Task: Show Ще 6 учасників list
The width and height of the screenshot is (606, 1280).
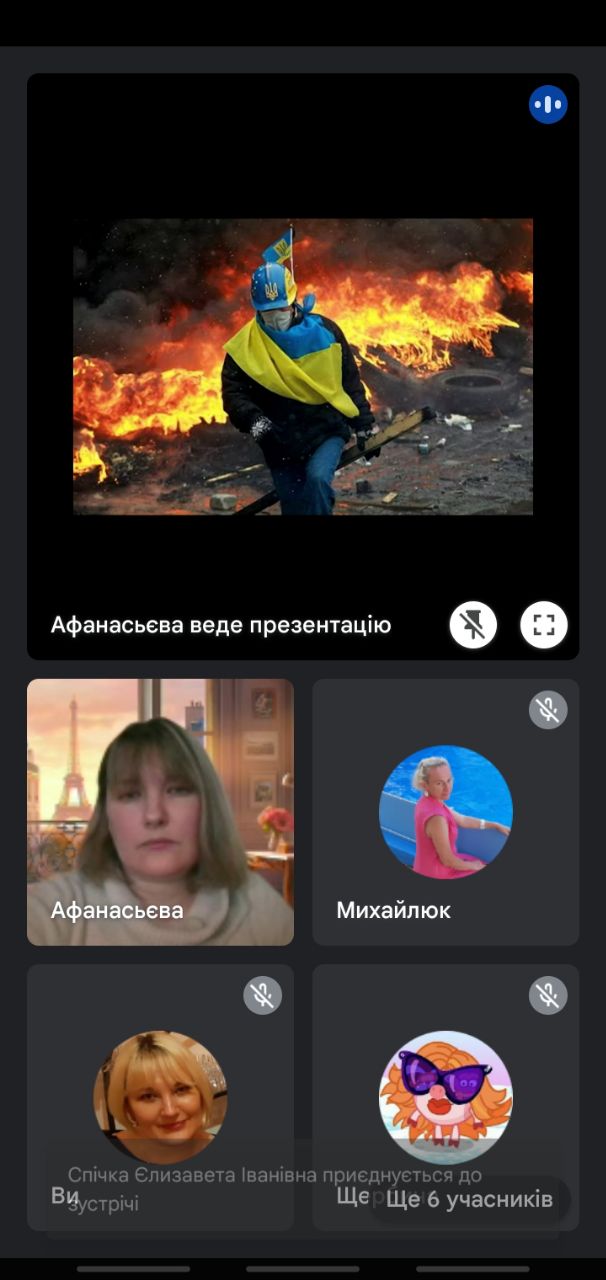Action: [x=469, y=1199]
